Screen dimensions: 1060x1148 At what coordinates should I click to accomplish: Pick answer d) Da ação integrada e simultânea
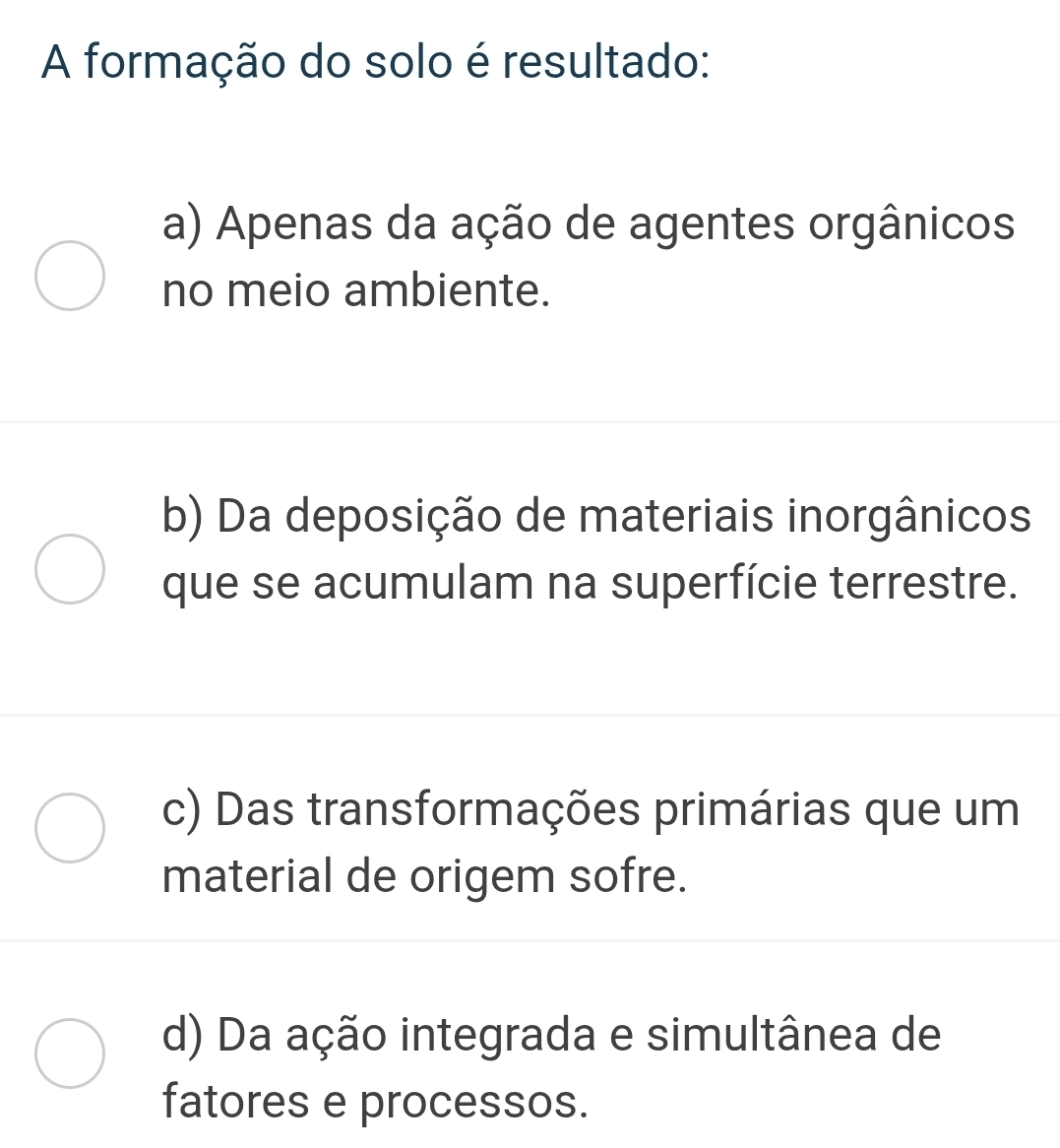pyautogui.click(x=69, y=1053)
